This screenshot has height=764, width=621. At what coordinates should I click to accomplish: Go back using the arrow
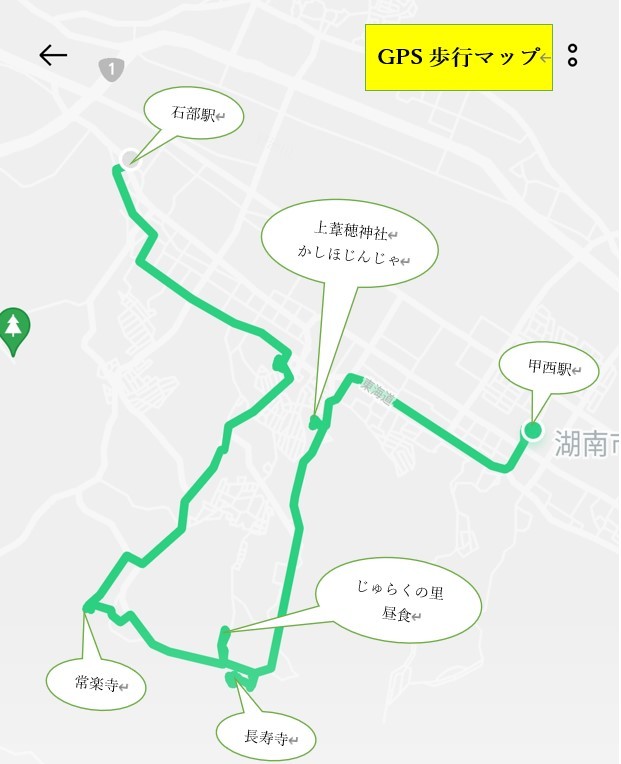53,55
